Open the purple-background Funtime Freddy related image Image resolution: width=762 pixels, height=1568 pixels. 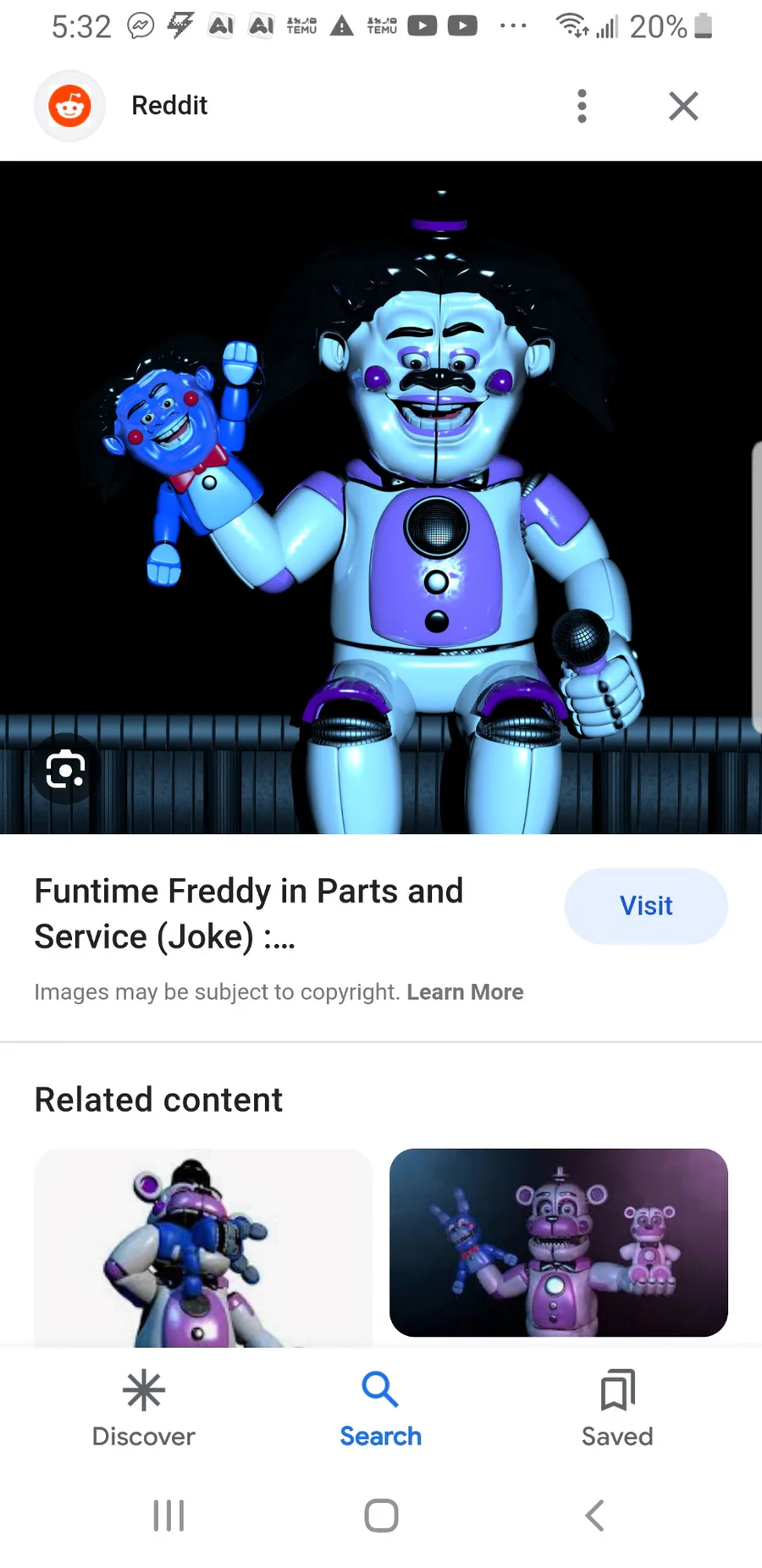pos(559,1242)
